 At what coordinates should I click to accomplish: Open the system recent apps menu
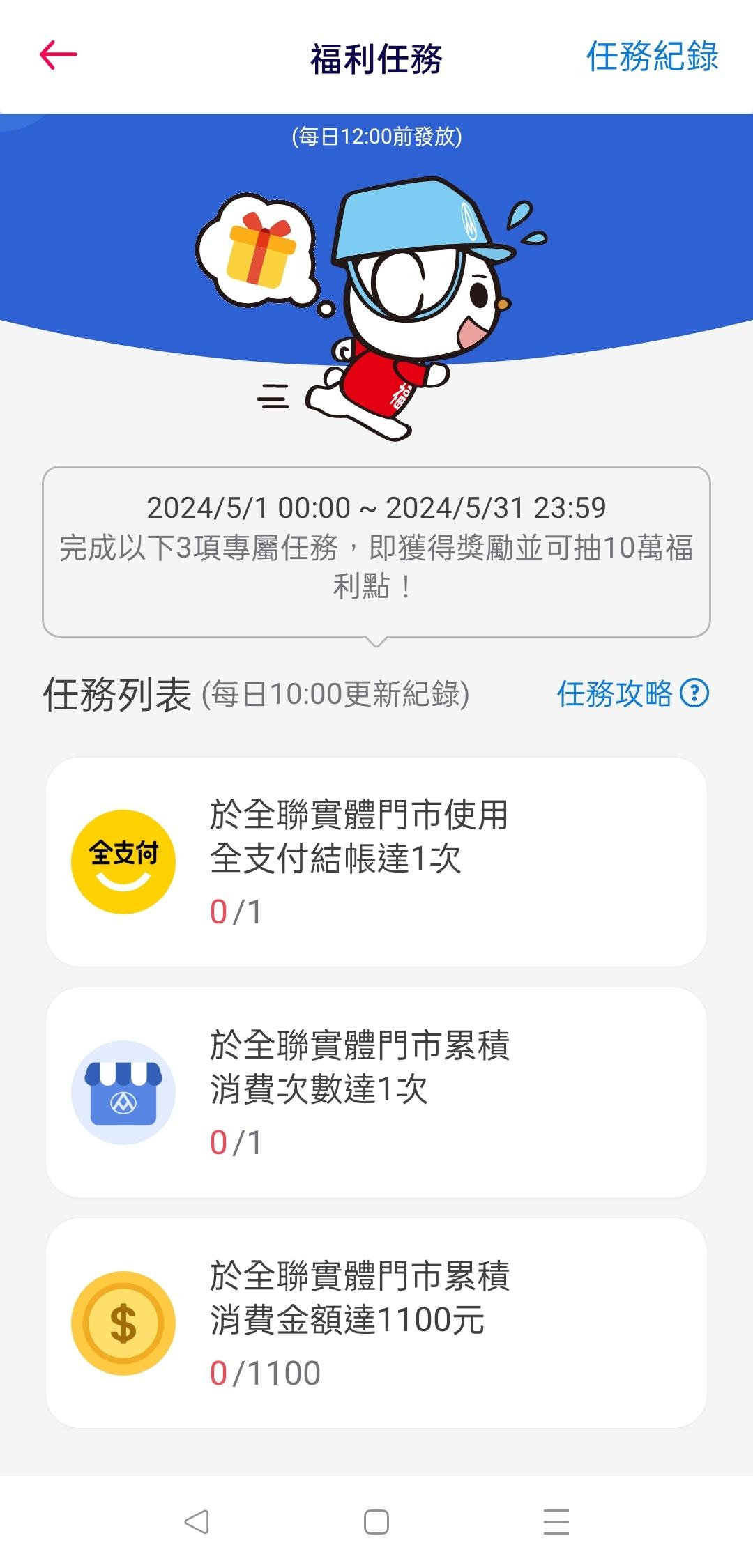coord(556,1521)
